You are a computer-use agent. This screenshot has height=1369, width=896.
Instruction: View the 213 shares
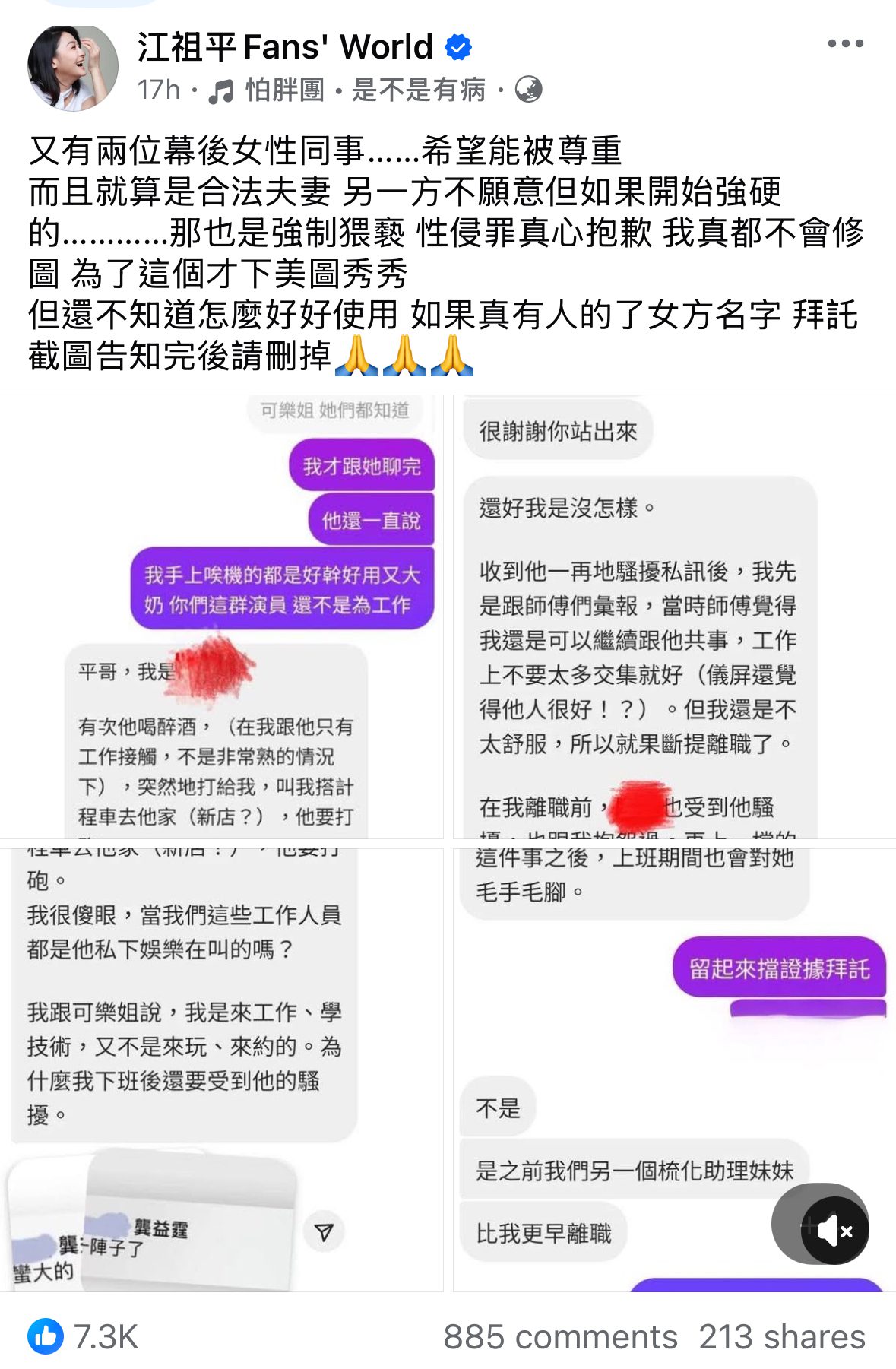coord(781,1336)
